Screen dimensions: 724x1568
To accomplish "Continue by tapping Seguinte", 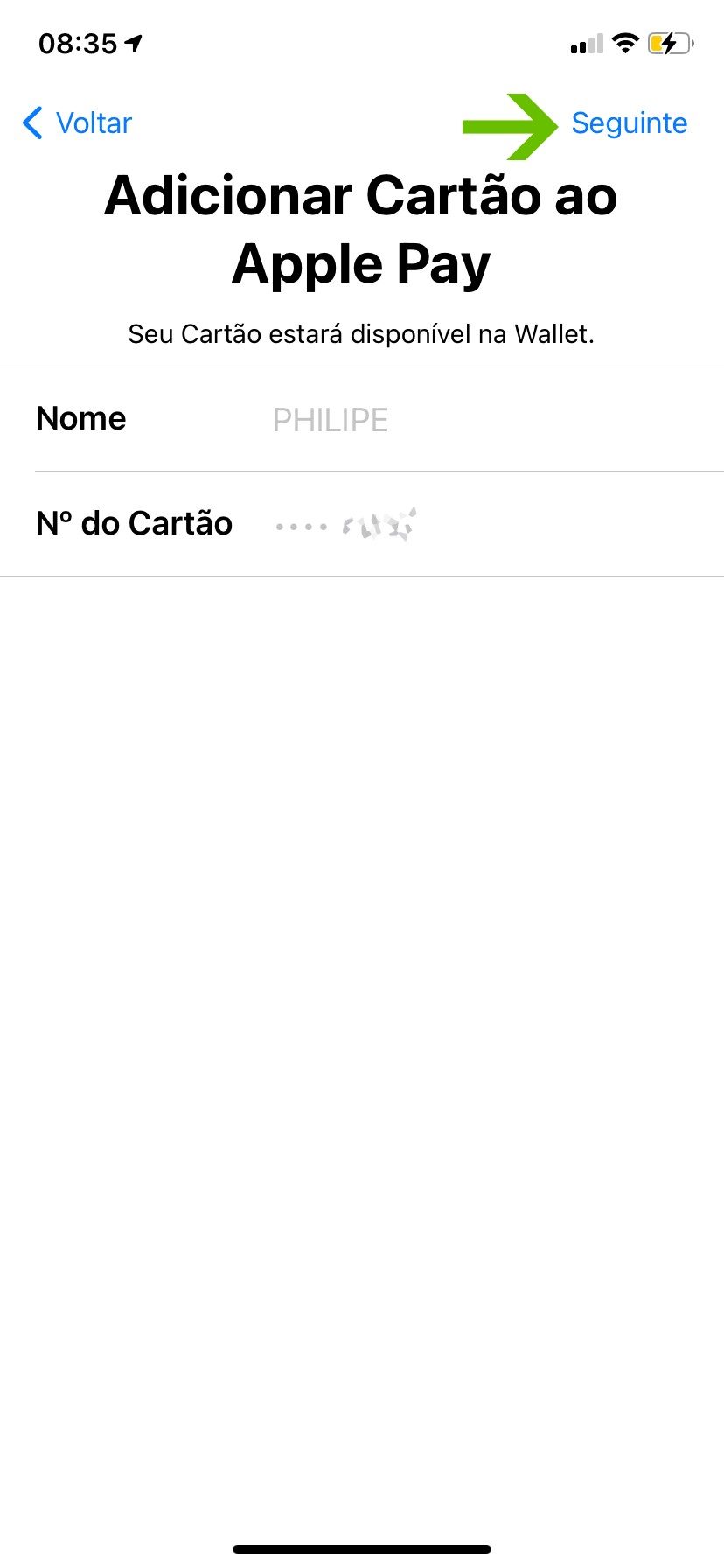I will [x=629, y=123].
